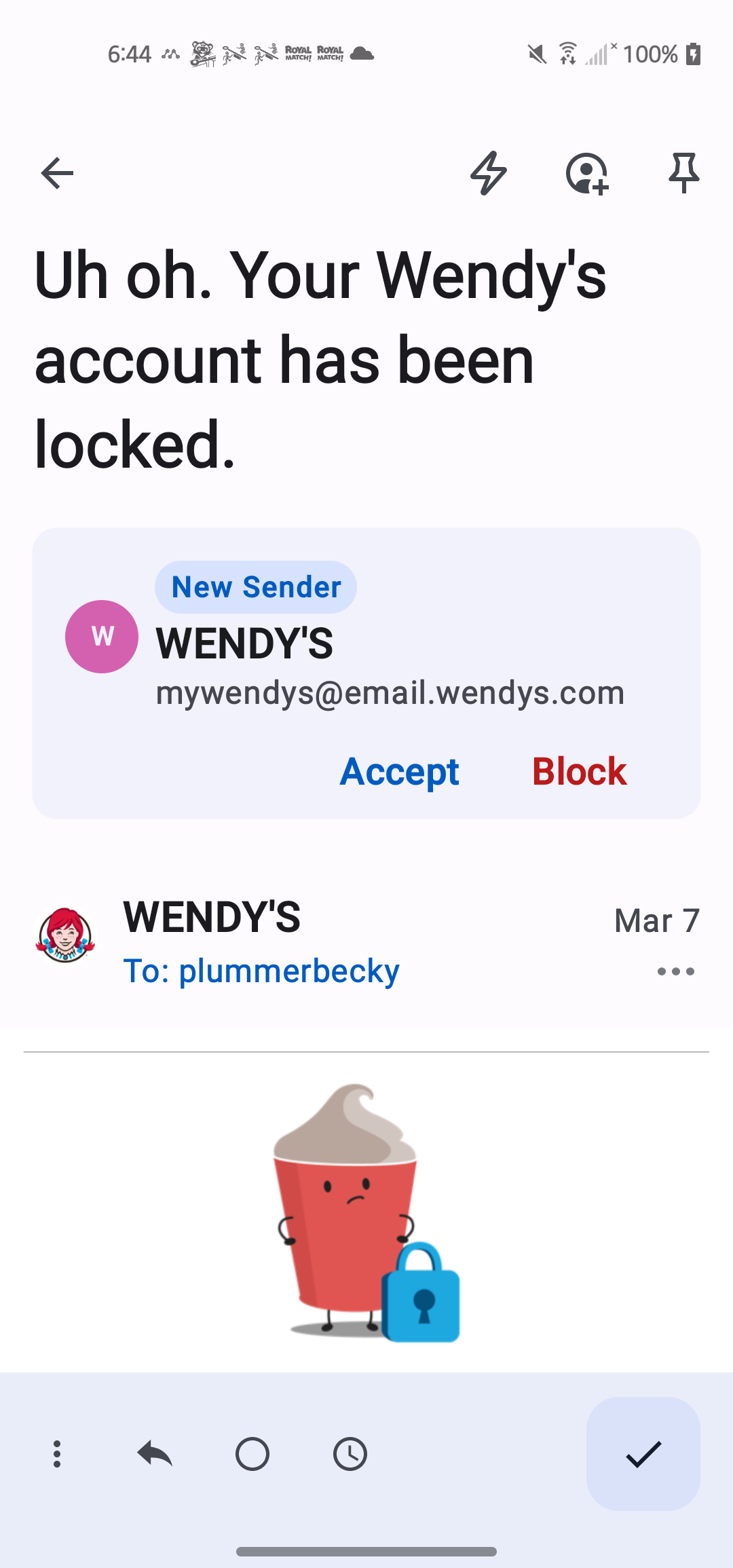This screenshot has width=733, height=1568.
Task: Accept WENDY'S as a new sender
Action: click(x=400, y=772)
